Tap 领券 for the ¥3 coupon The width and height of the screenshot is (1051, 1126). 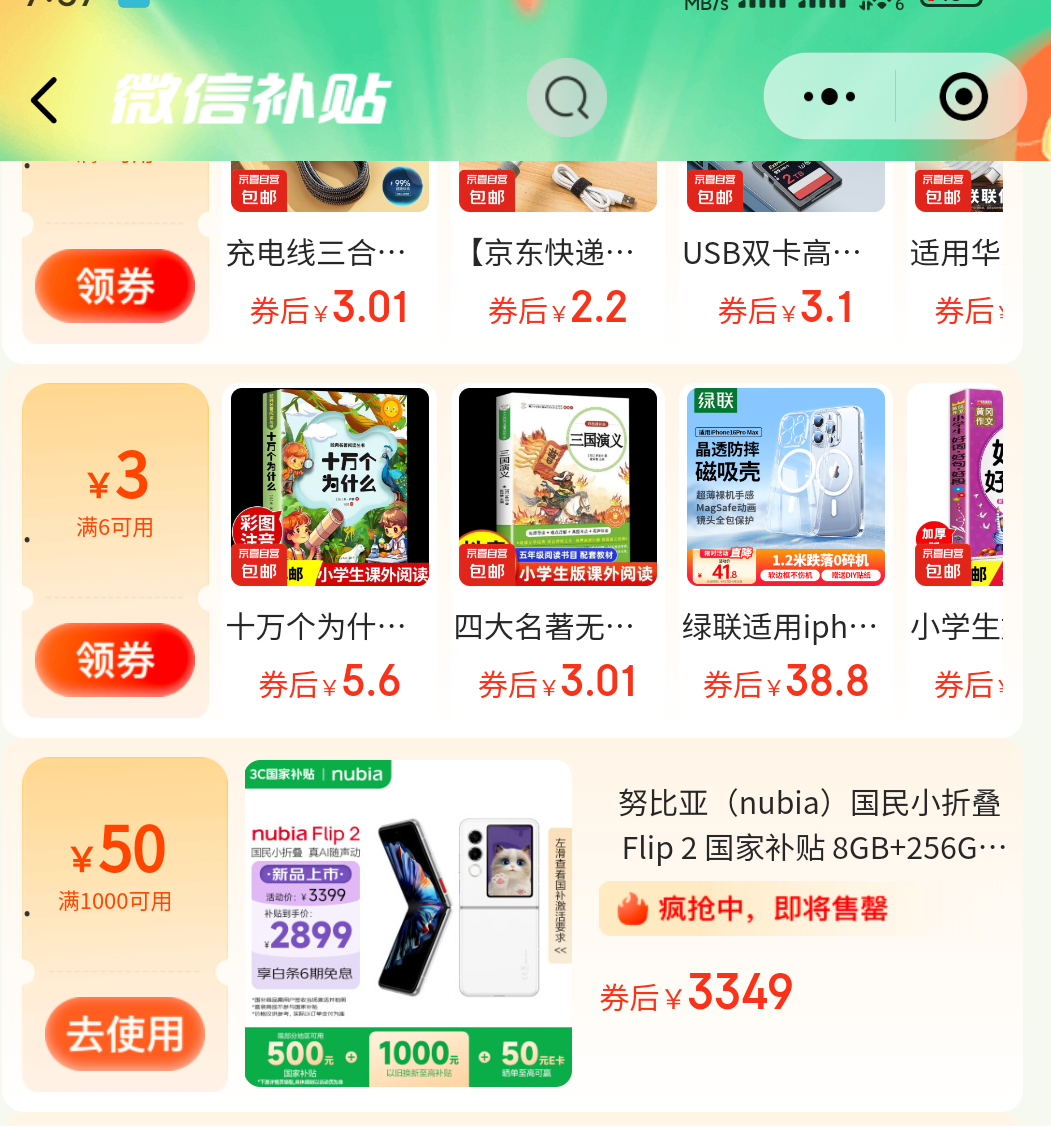(115, 660)
